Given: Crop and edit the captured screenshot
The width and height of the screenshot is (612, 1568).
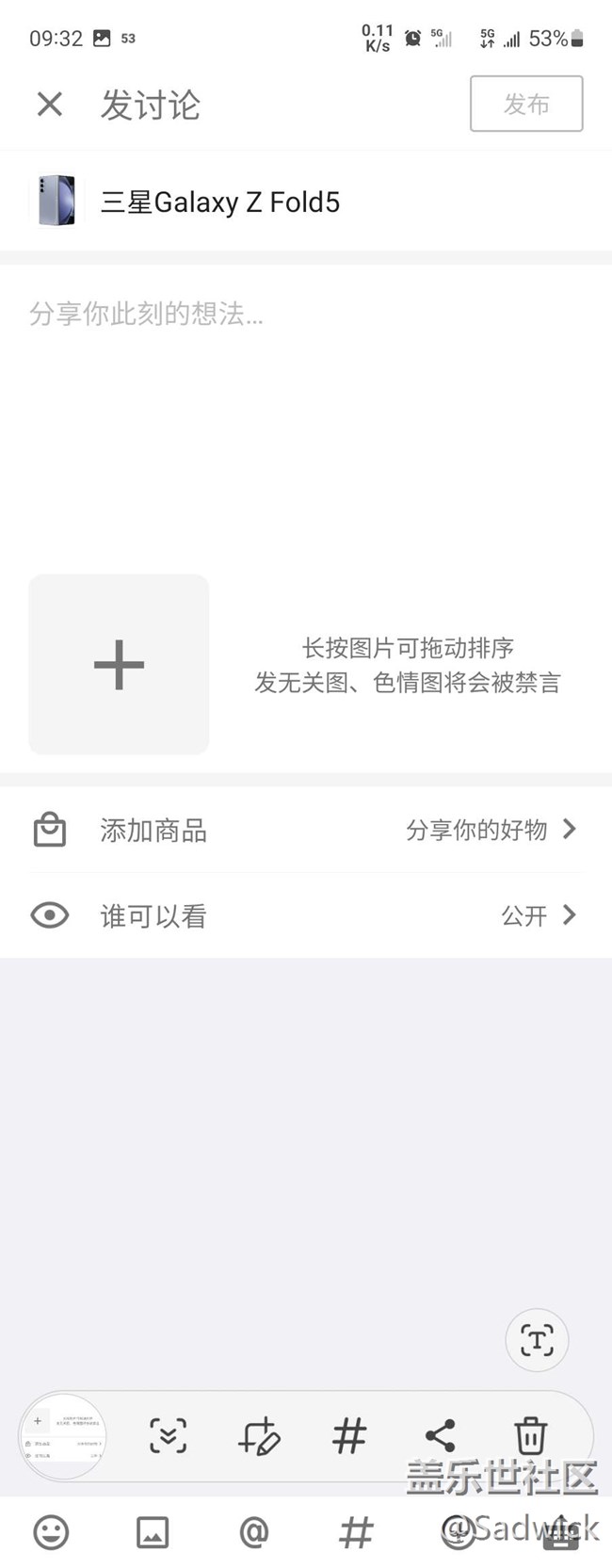Looking at the screenshot, I should point(259,1436).
